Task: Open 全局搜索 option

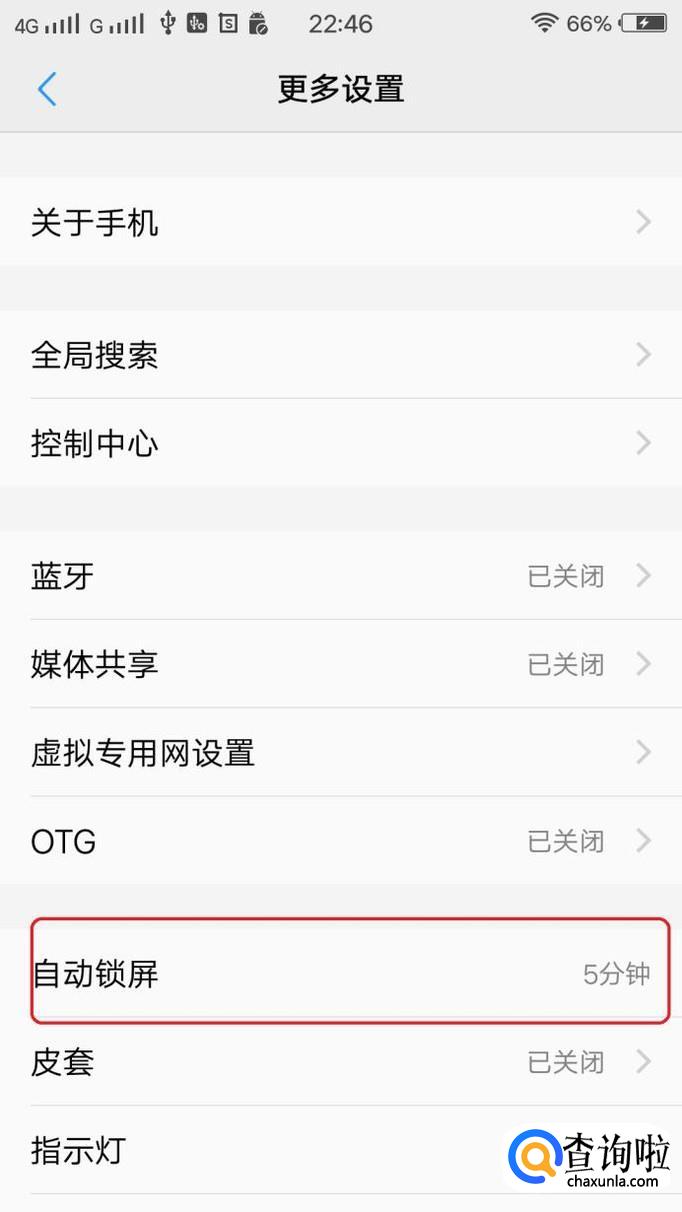Action: pos(340,355)
